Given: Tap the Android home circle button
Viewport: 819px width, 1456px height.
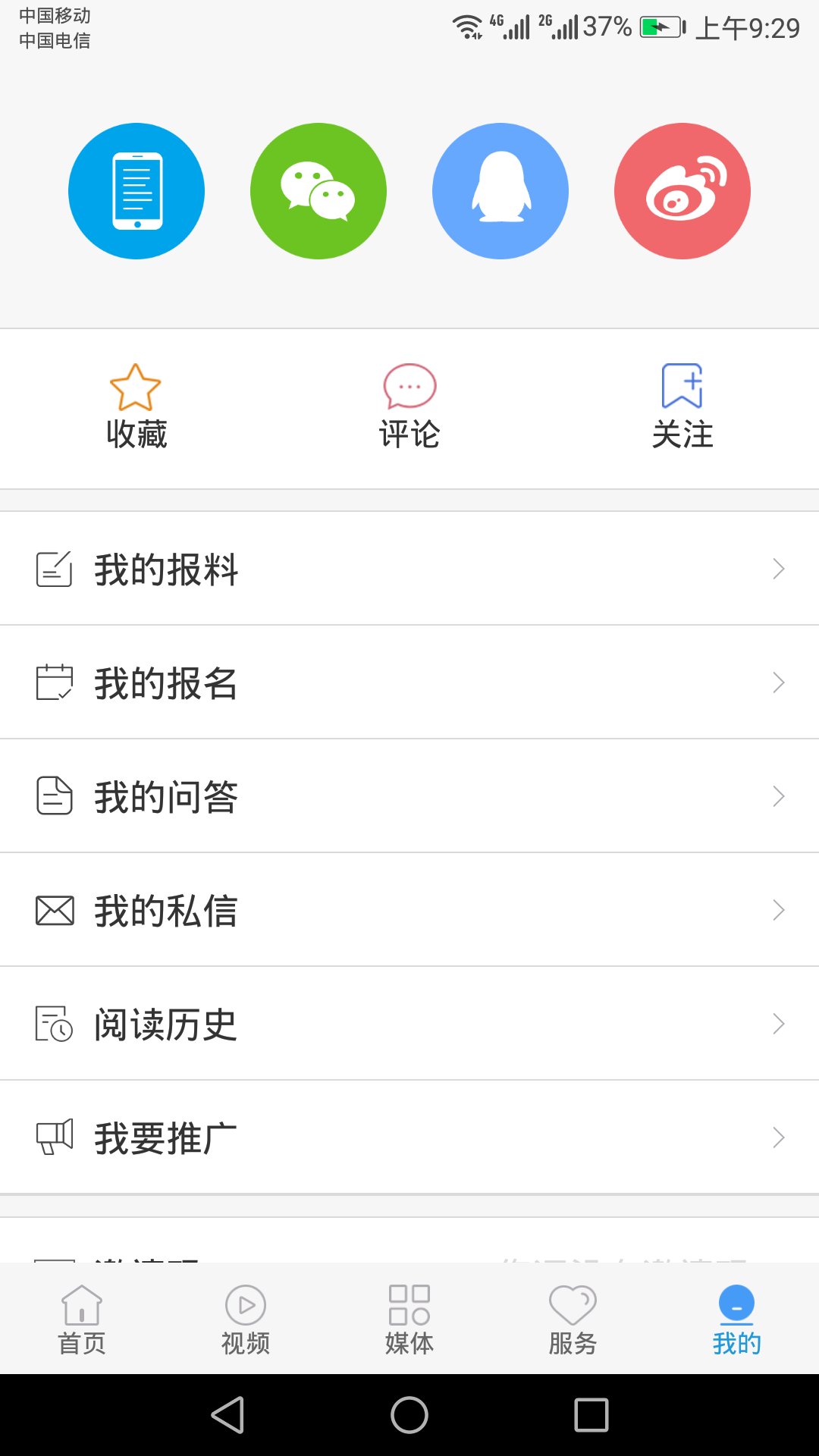Looking at the screenshot, I should pos(409,1414).
